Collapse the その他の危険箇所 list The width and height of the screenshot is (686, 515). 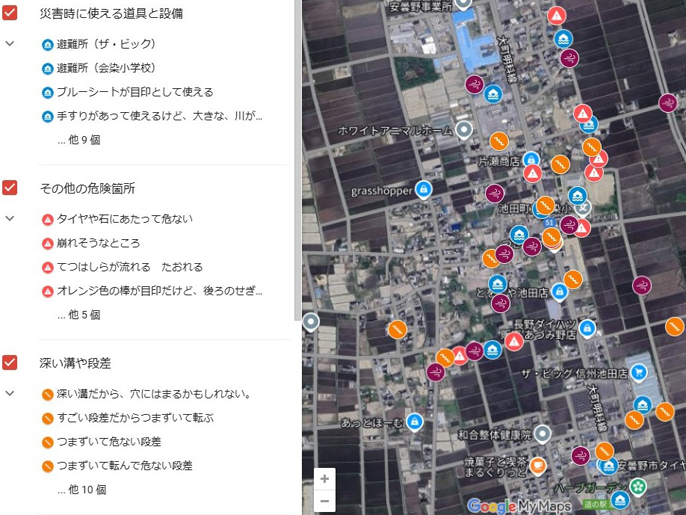tap(10, 219)
